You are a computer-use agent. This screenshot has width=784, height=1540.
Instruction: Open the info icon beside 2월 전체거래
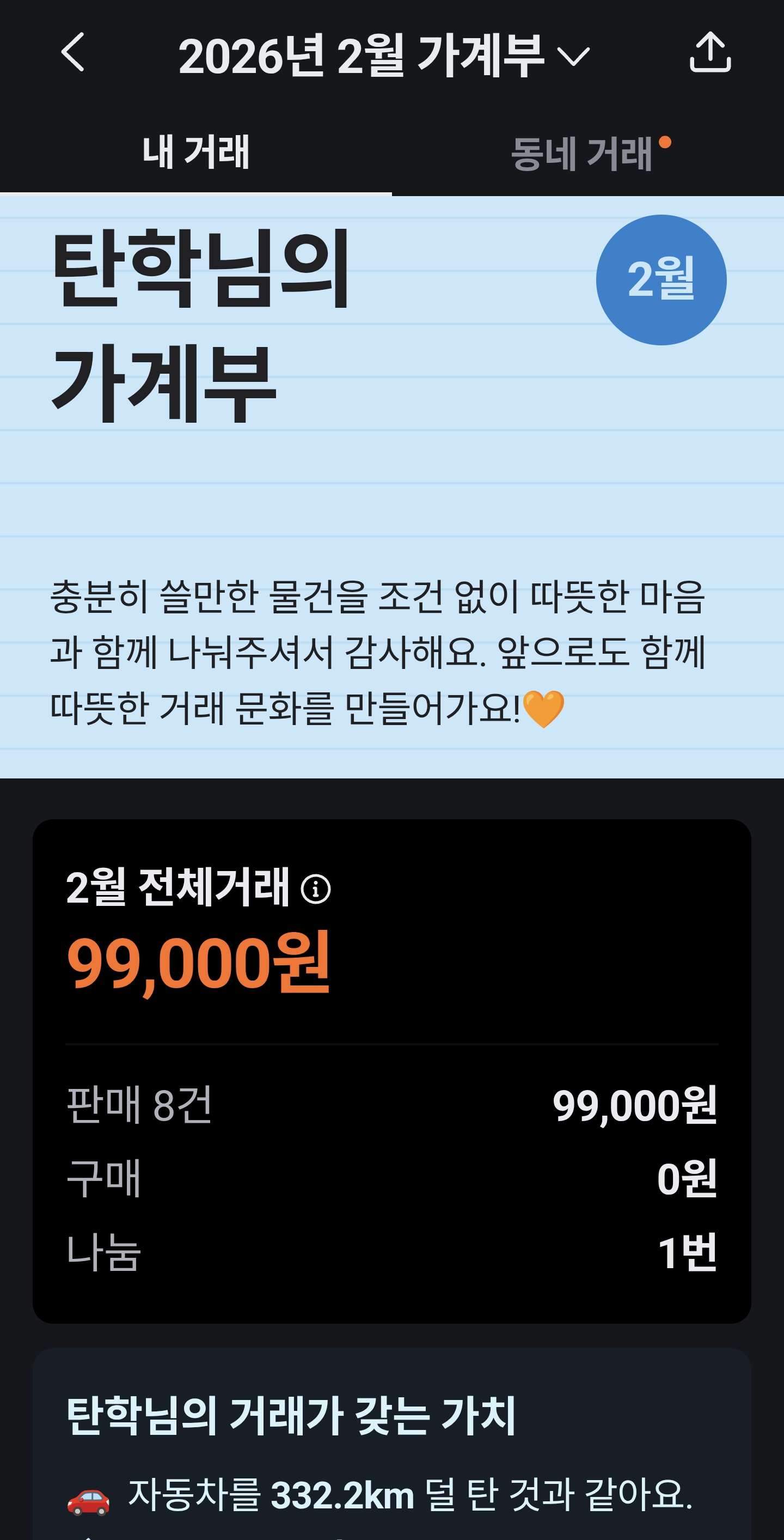pyautogui.click(x=316, y=889)
